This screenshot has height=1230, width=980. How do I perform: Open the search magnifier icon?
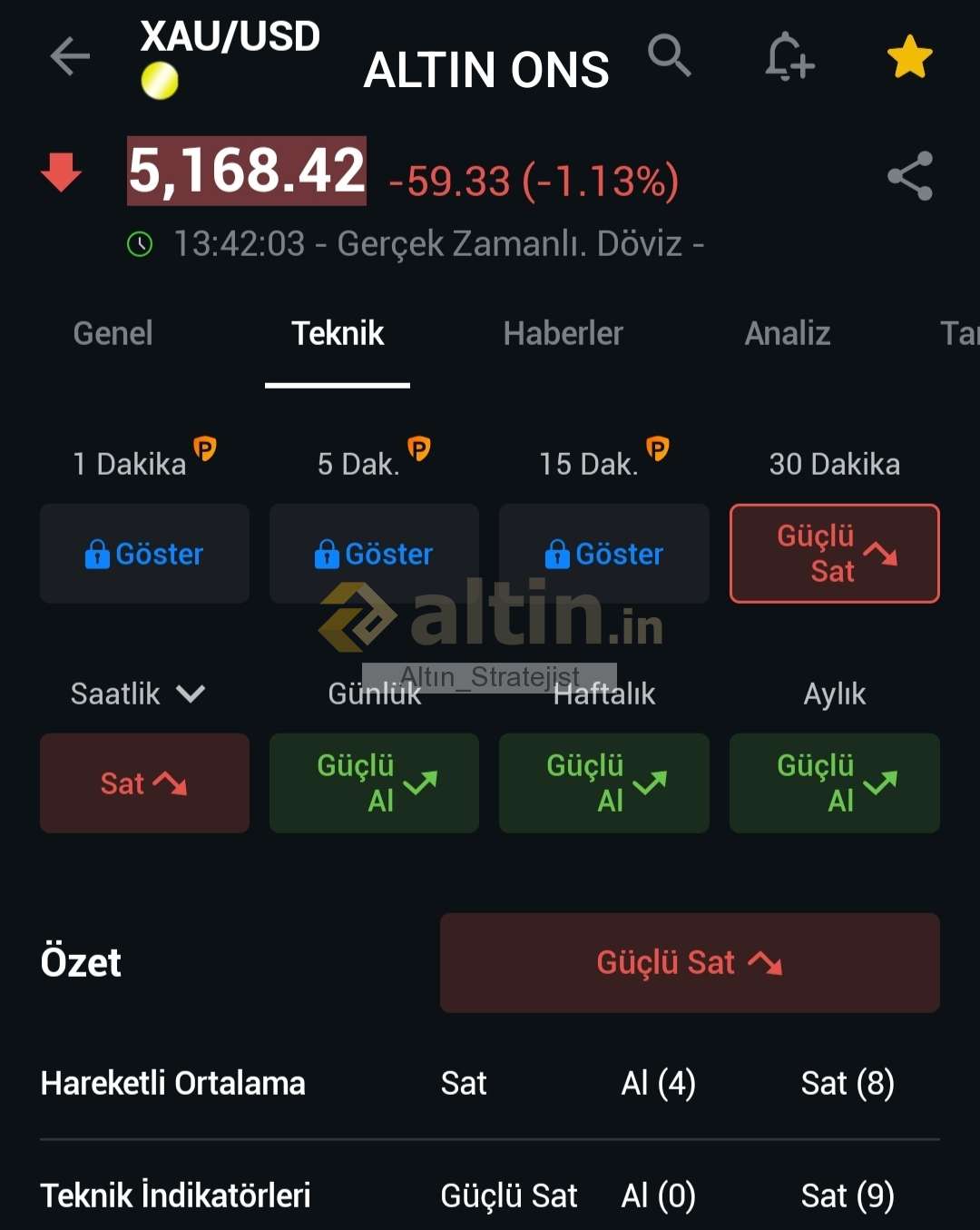pos(670,56)
